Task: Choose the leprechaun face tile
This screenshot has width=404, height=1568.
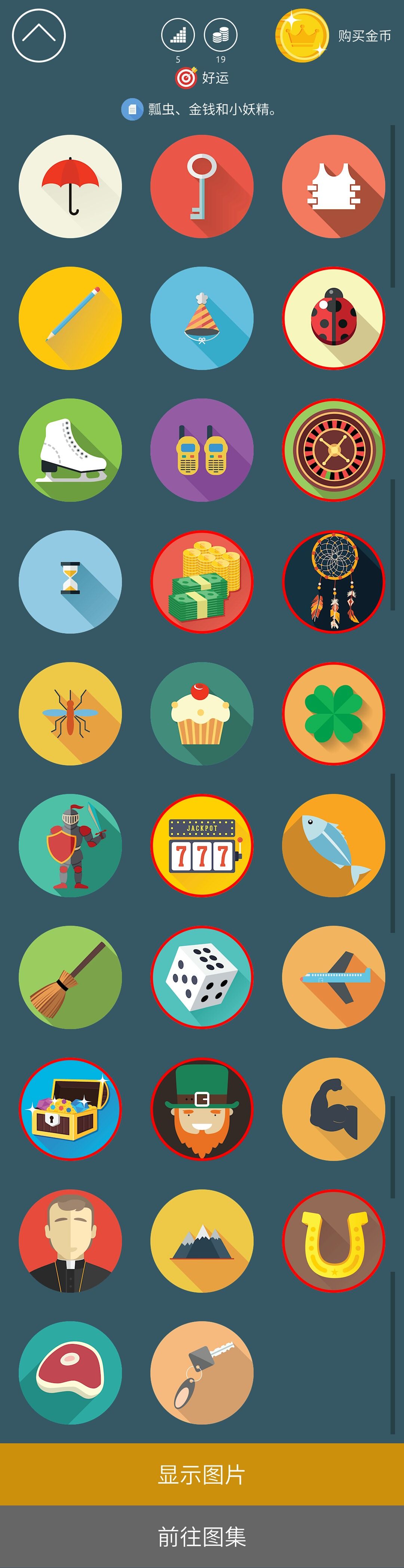Action: point(202,1109)
